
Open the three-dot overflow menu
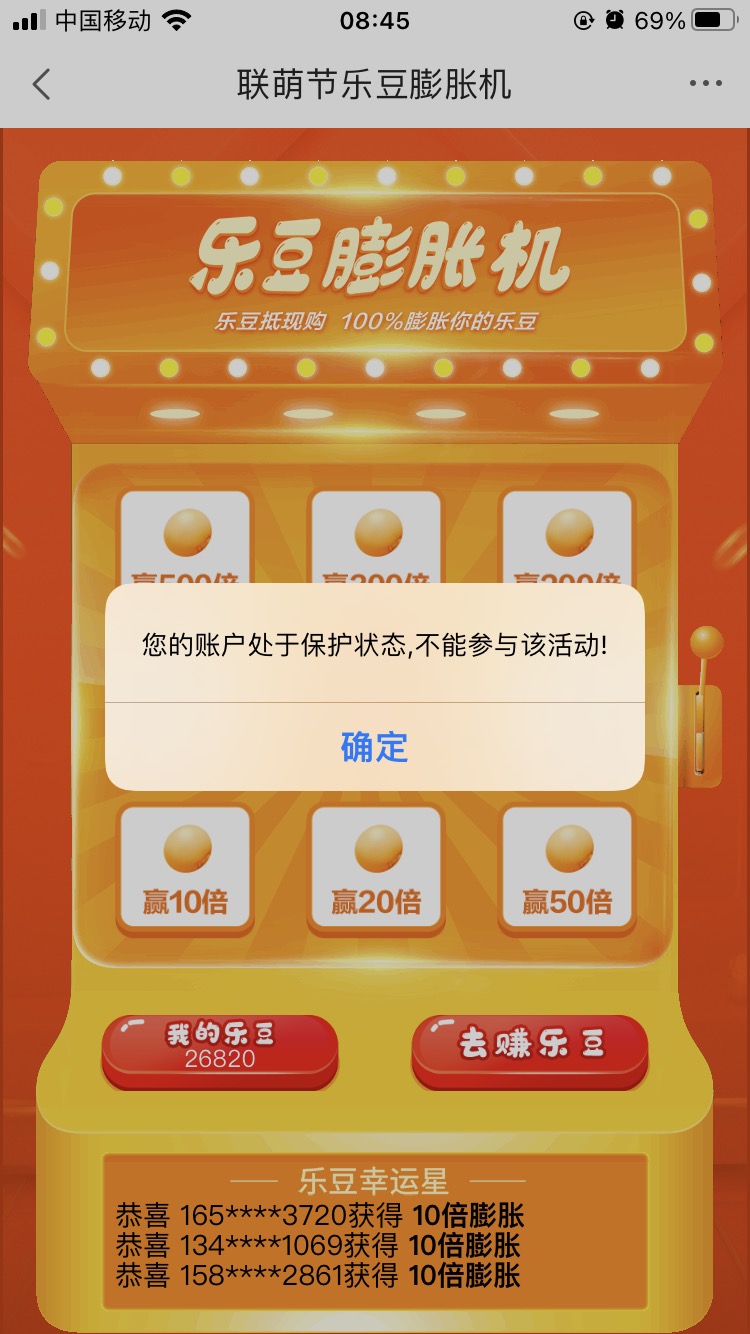tap(705, 84)
